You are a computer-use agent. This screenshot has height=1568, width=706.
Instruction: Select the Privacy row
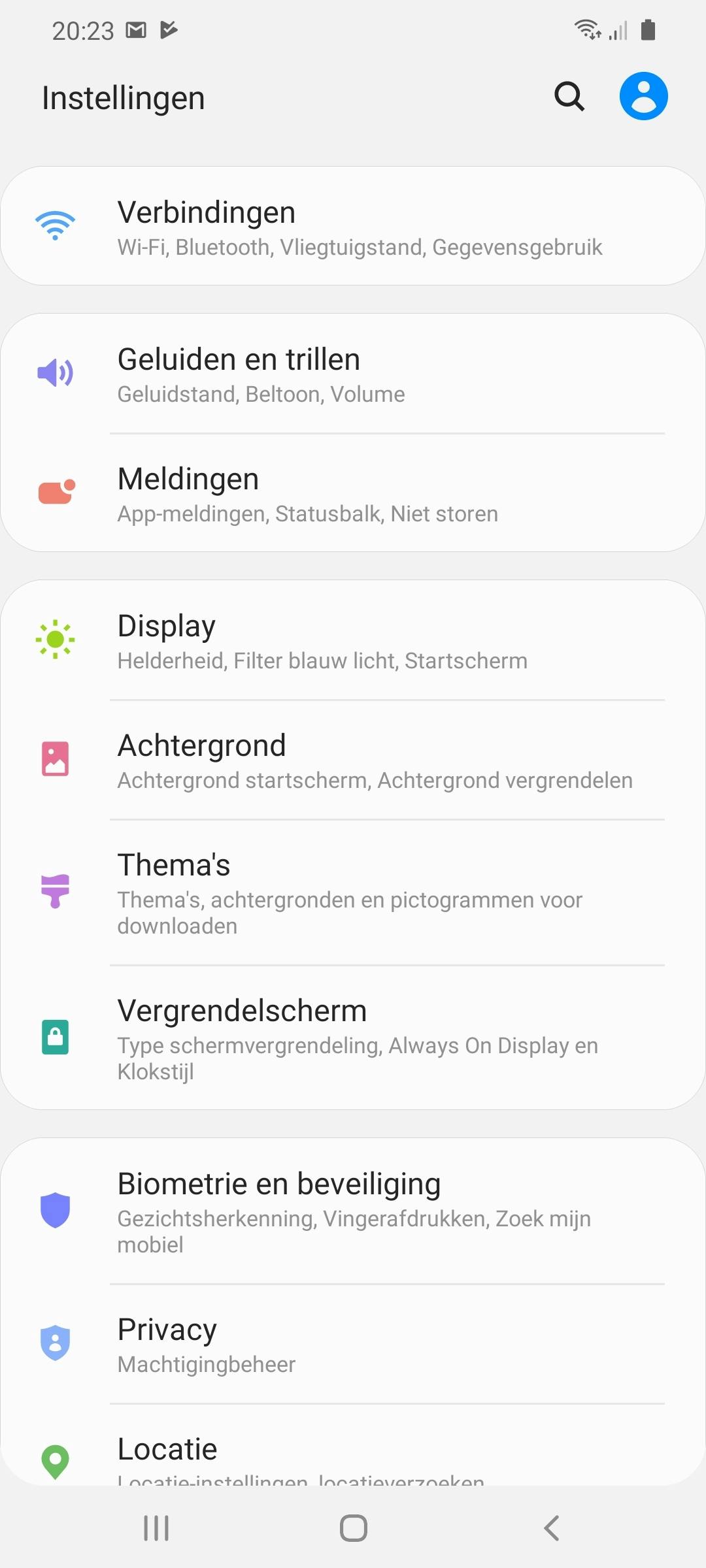(353, 1345)
